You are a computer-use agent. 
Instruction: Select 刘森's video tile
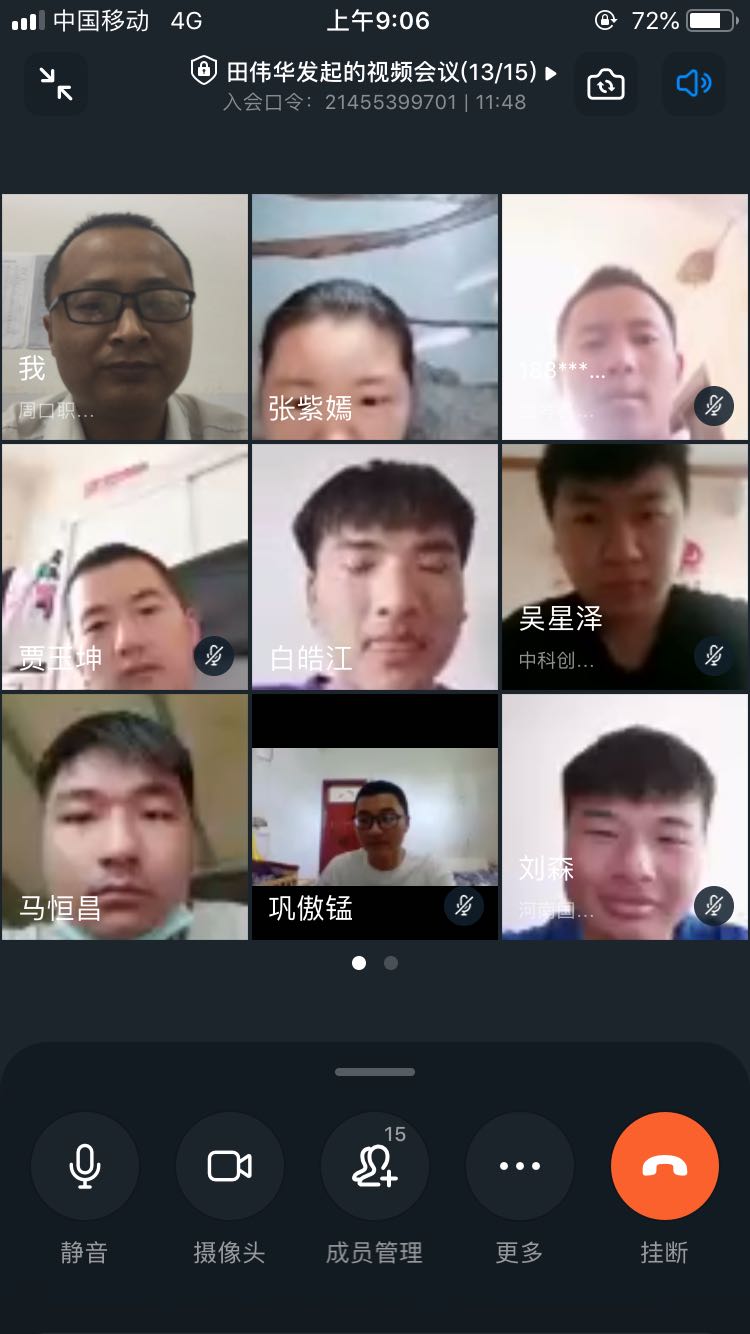[x=625, y=817]
